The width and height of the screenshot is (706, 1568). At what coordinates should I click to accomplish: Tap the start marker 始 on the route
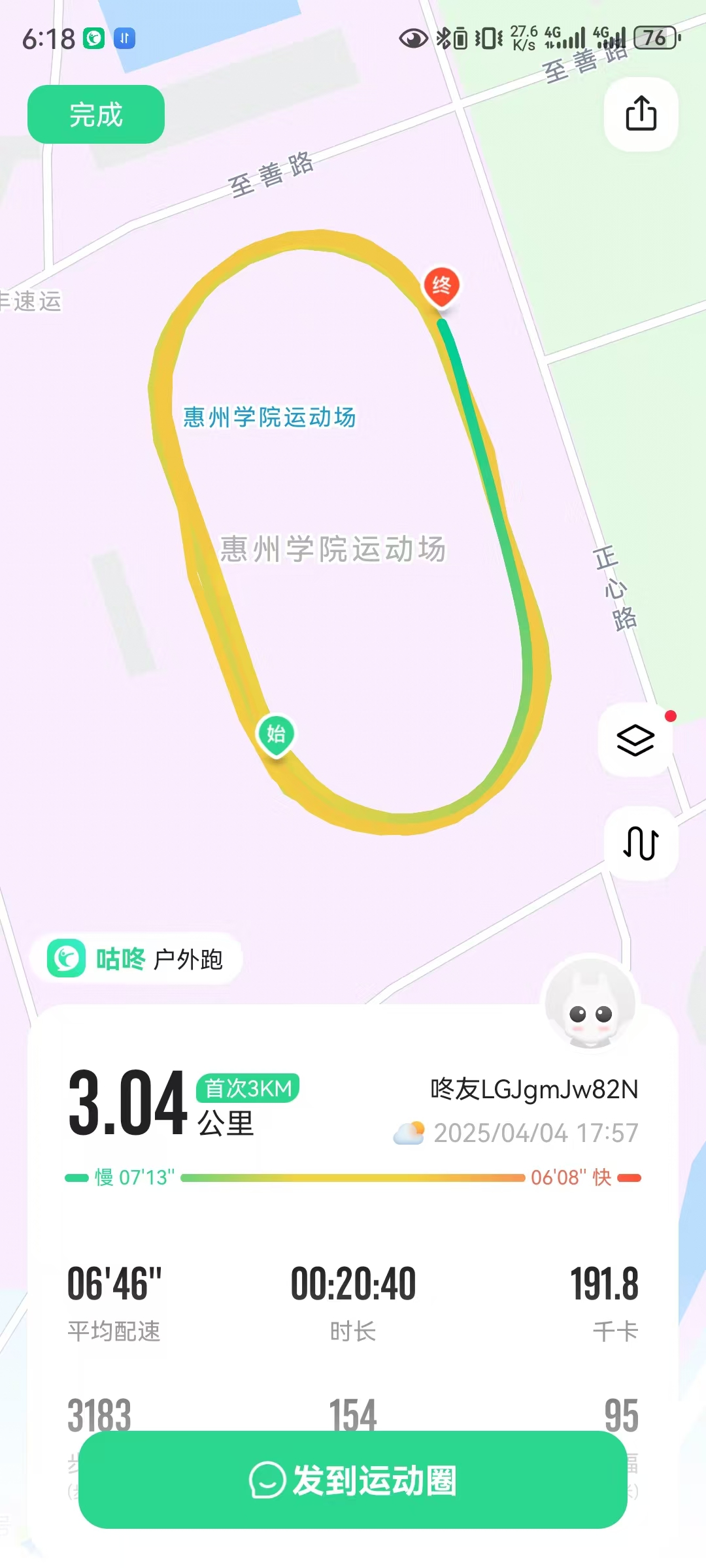pyautogui.click(x=276, y=734)
